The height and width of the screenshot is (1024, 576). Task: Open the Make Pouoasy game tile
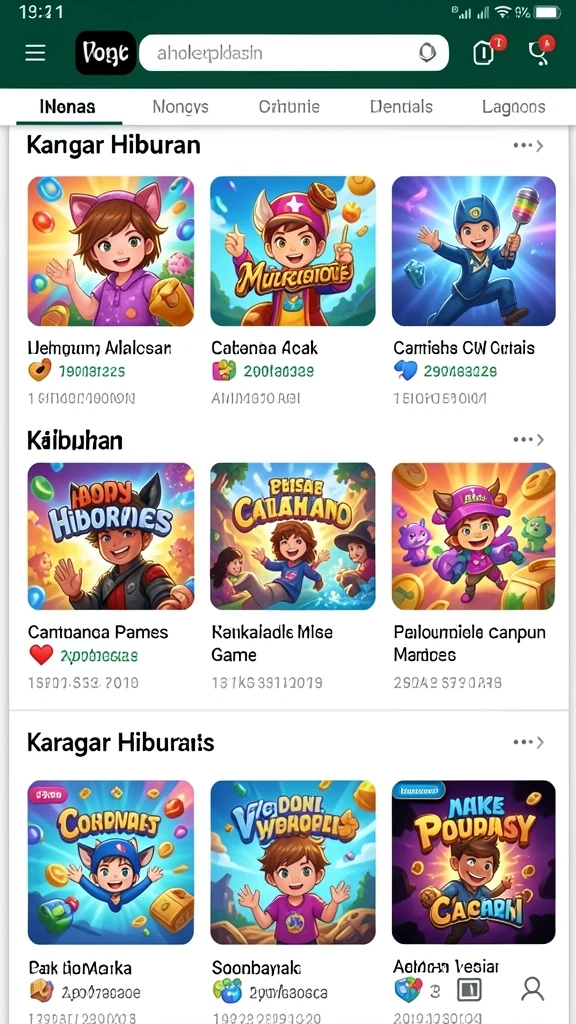pyautogui.click(x=473, y=862)
